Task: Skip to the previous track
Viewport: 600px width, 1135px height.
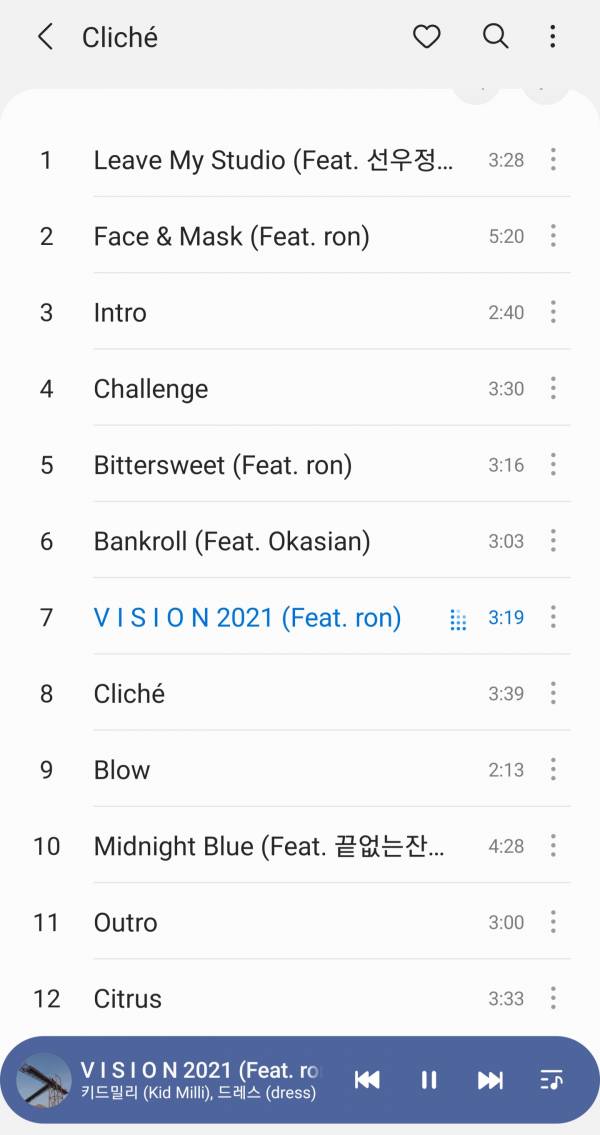Action: [367, 1080]
